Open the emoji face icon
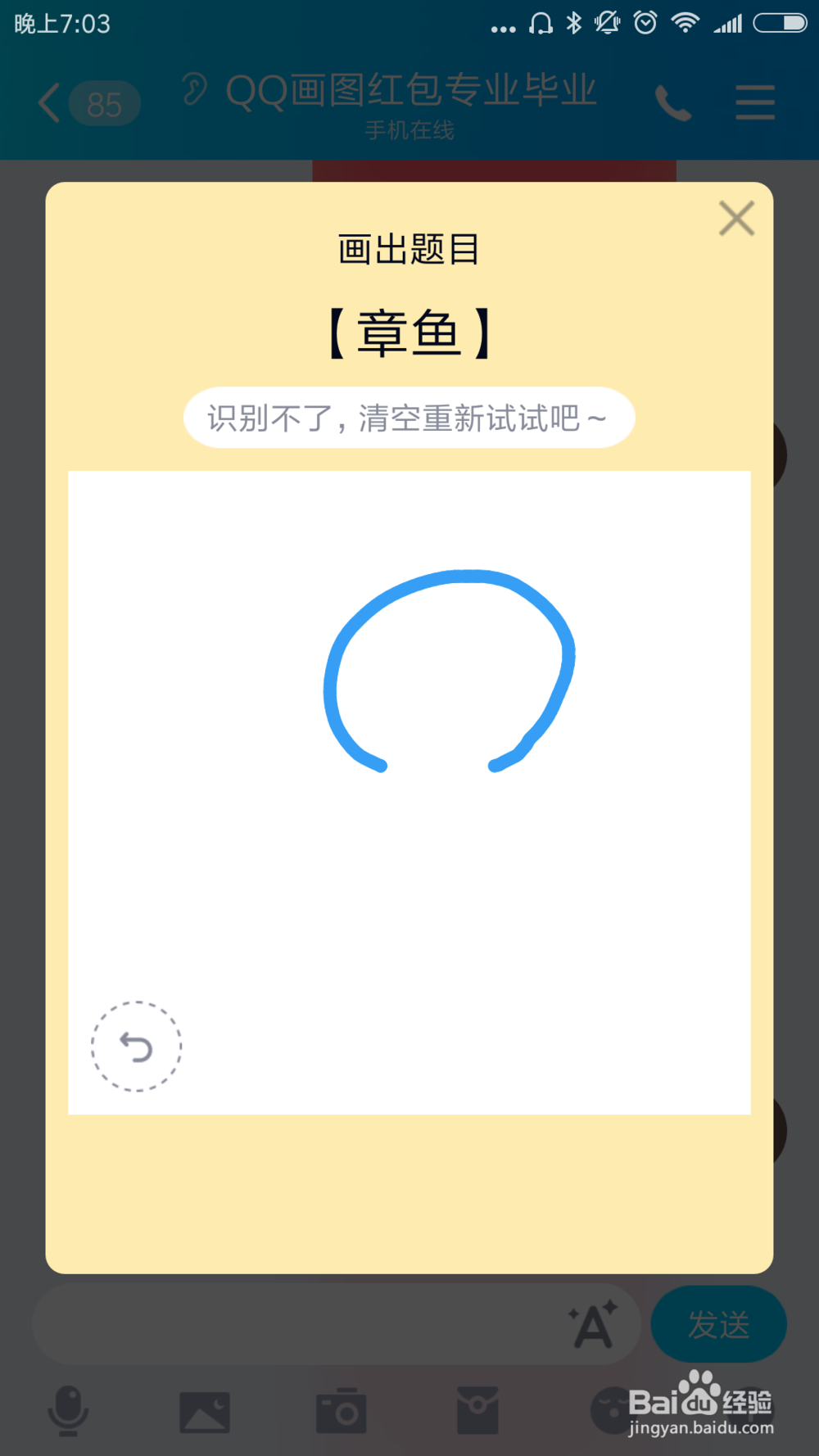This screenshot has width=819, height=1456. [614, 1410]
